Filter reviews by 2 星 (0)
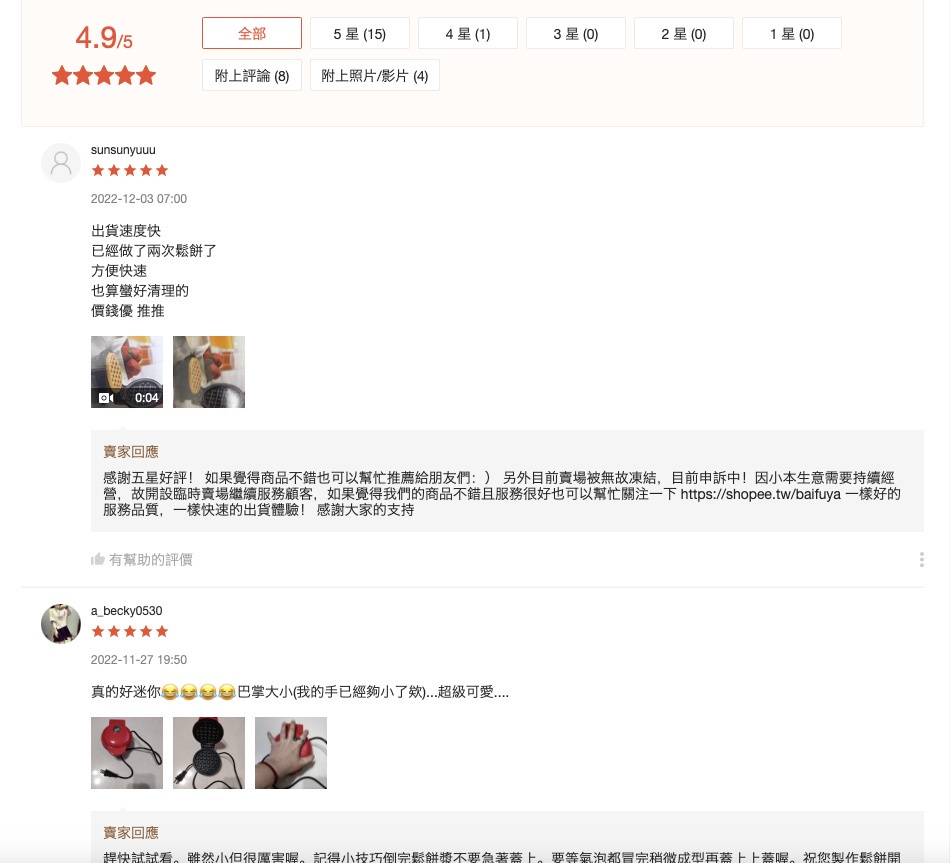950x863 pixels. 684,33
